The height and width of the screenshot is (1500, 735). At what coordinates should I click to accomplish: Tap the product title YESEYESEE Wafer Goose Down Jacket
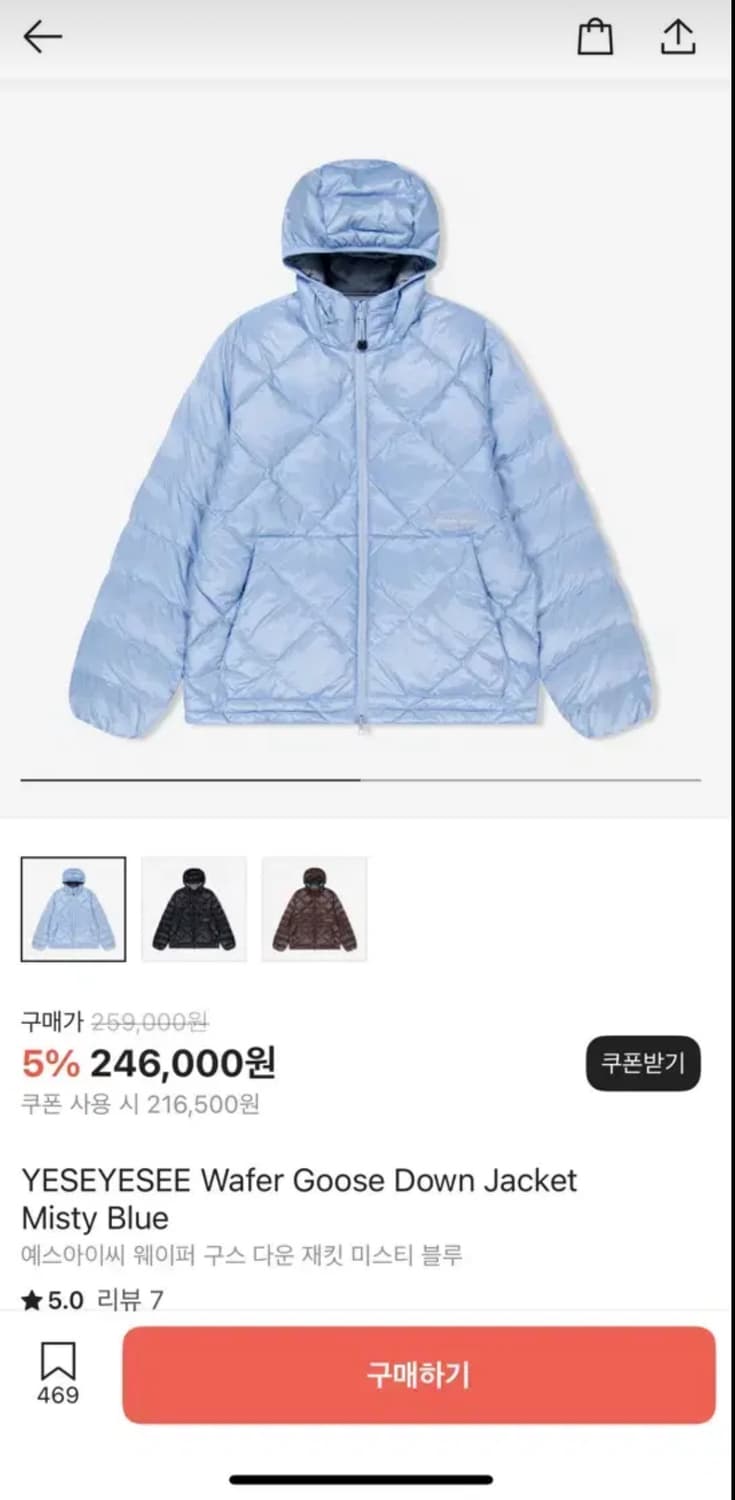tap(300, 1180)
